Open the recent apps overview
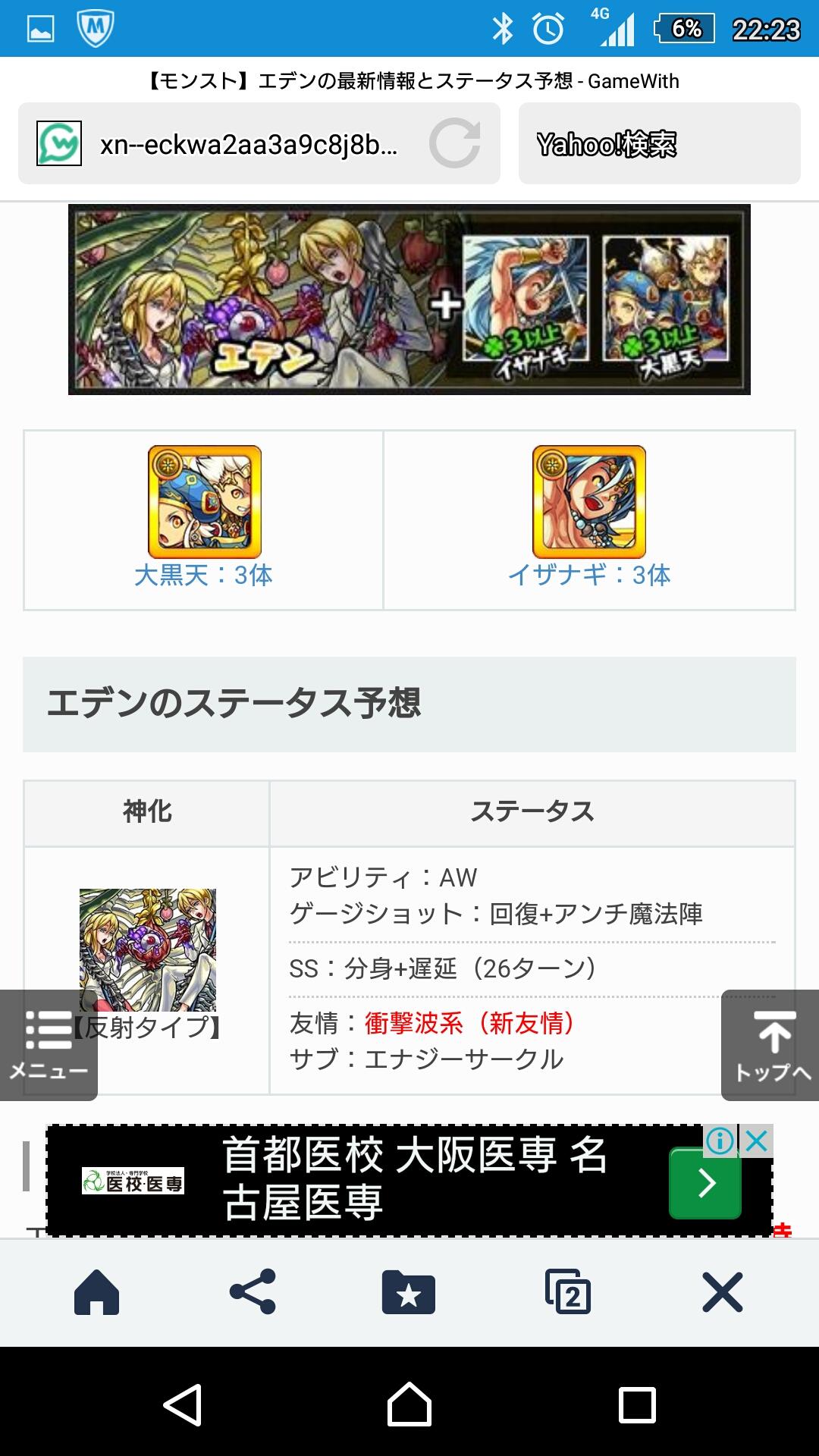 click(637, 1404)
